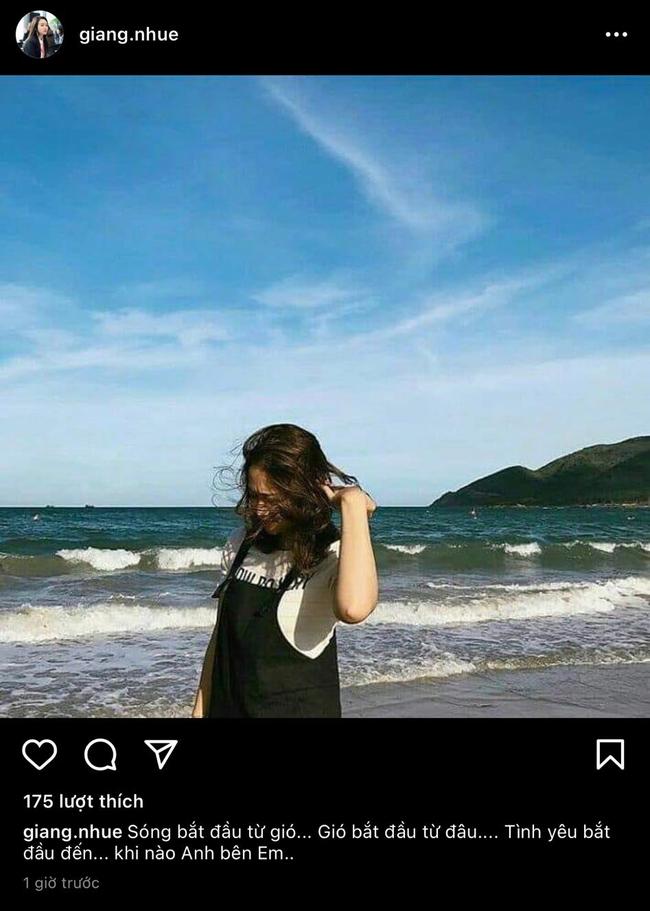650x911 pixels.
Task: Open the three-dot post options menu
Action: click(616, 34)
